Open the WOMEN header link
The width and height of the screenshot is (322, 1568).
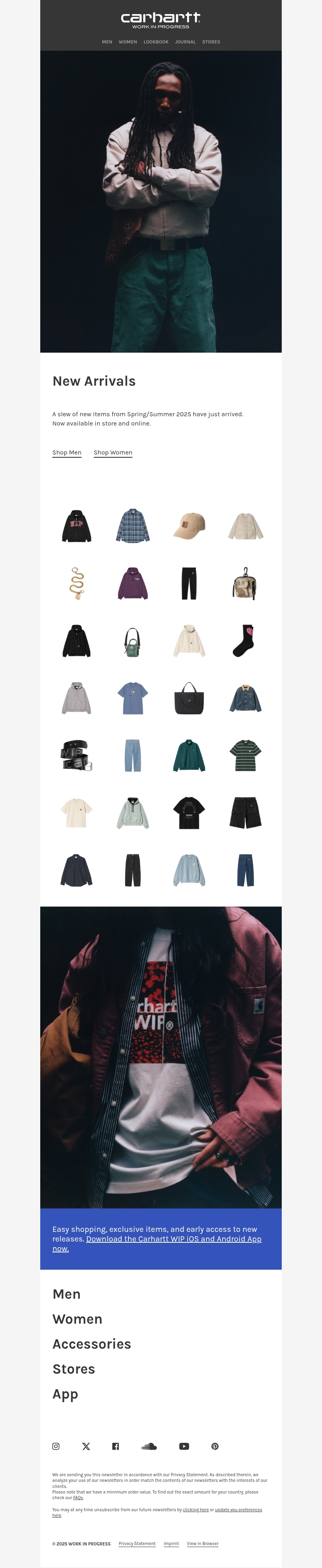(x=128, y=42)
